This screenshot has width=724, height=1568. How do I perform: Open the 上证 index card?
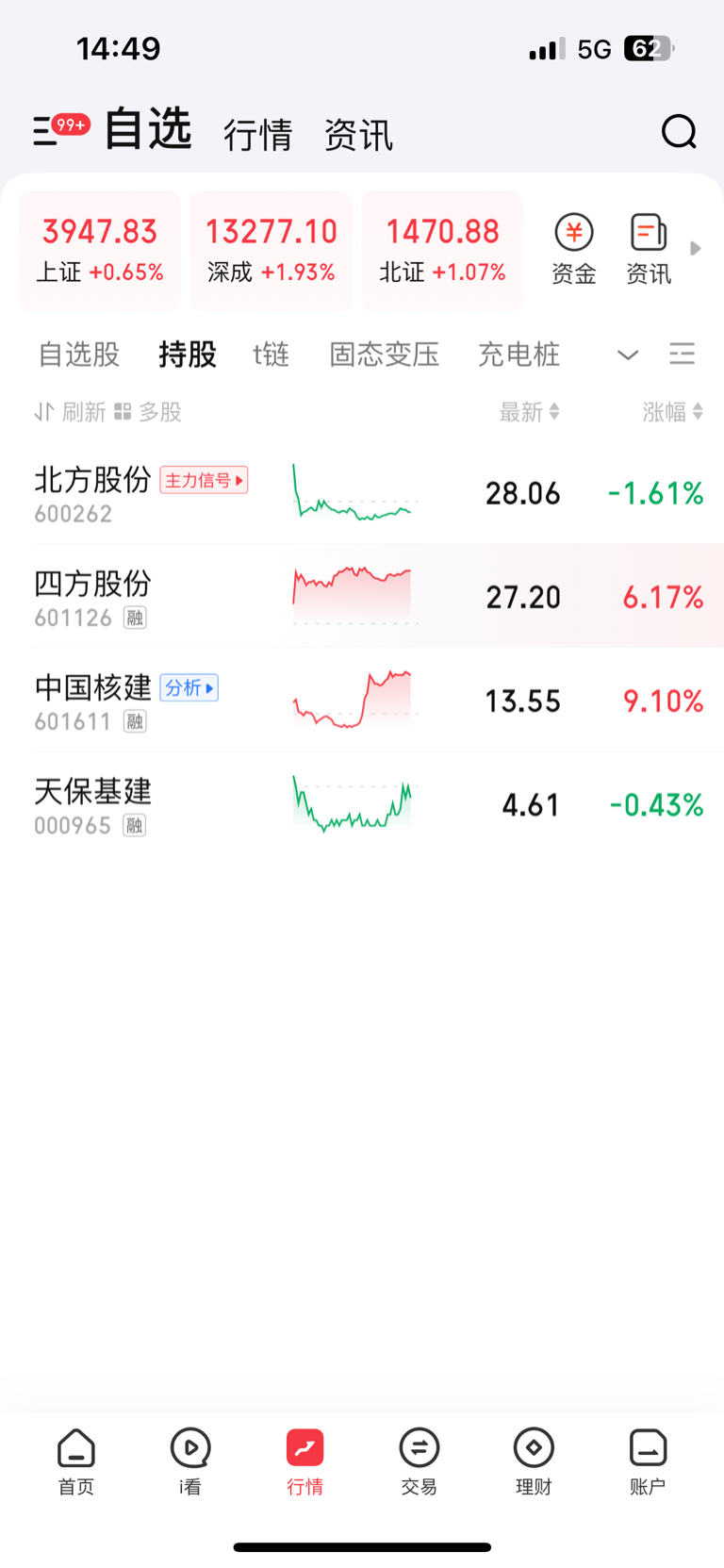pyautogui.click(x=100, y=251)
